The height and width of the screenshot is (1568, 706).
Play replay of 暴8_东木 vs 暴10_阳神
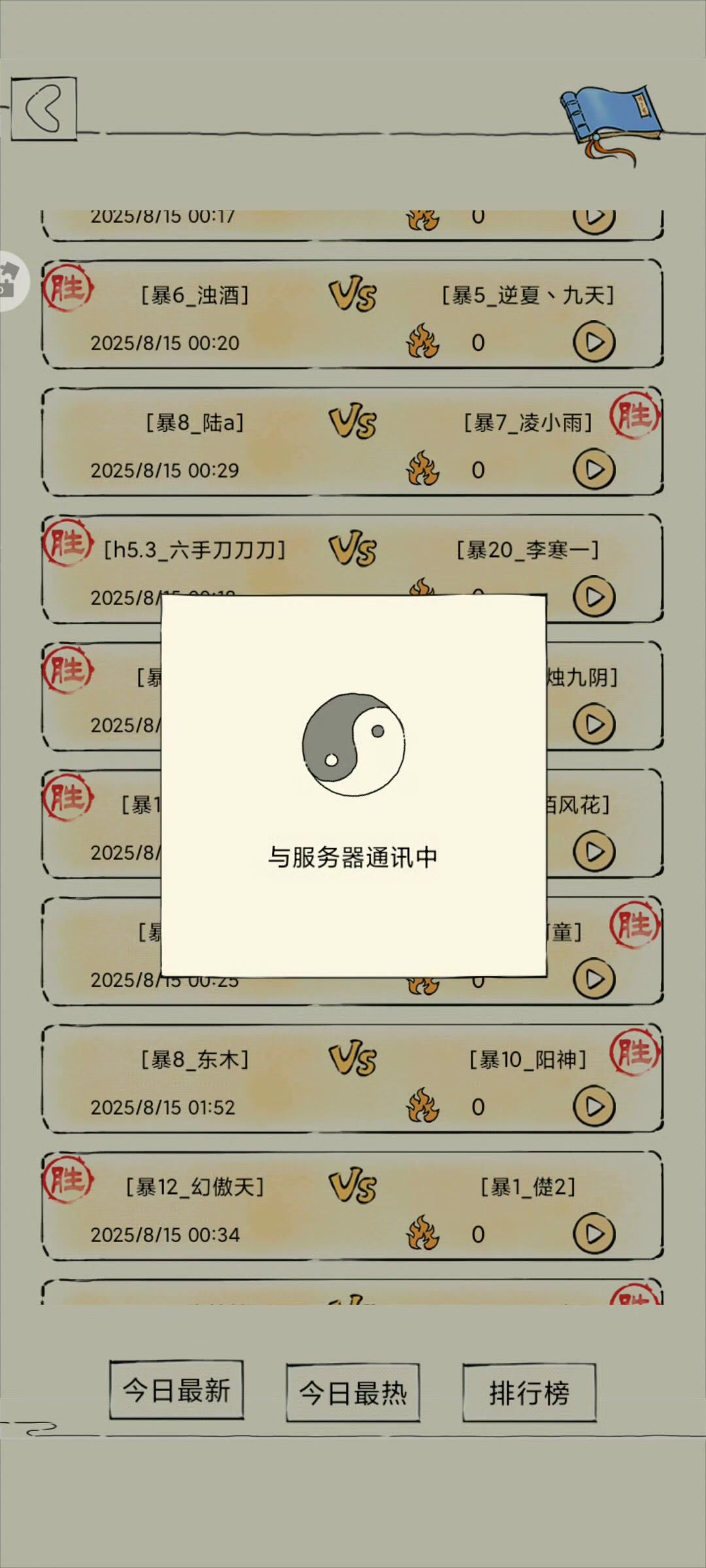pos(594,1106)
